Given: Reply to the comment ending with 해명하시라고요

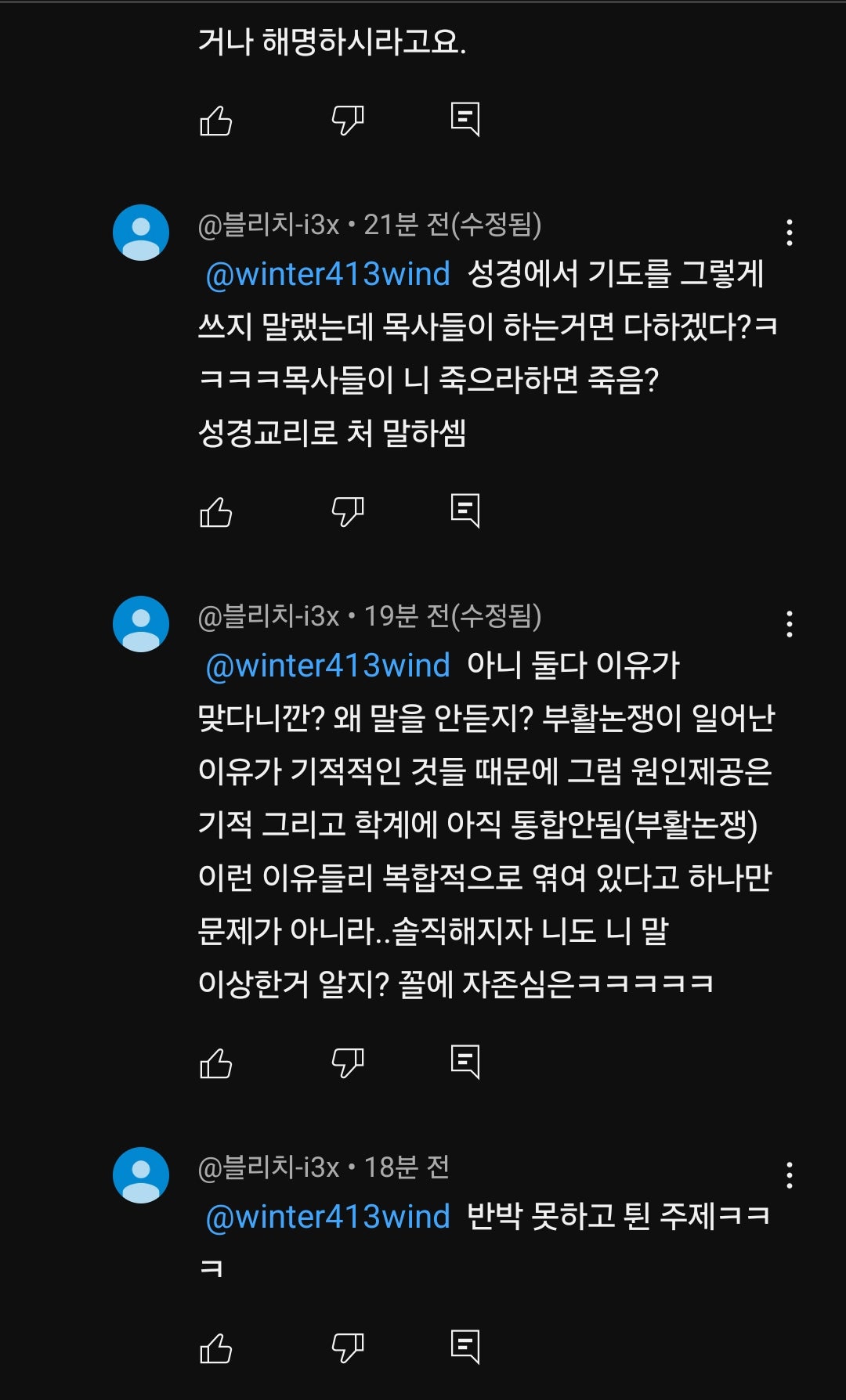Looking at the screenshot, I should click(465, 119).
